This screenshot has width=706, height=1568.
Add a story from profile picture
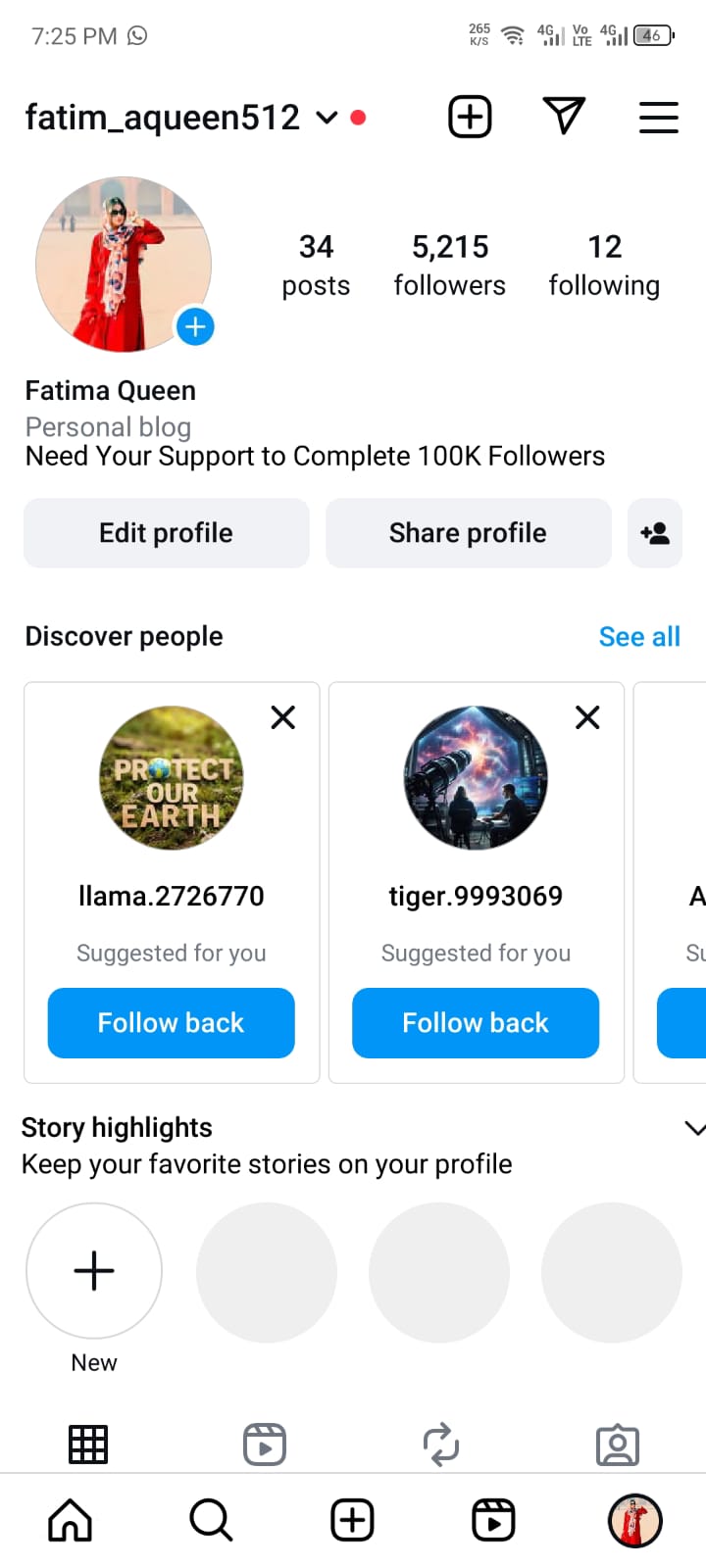(195, 326)
